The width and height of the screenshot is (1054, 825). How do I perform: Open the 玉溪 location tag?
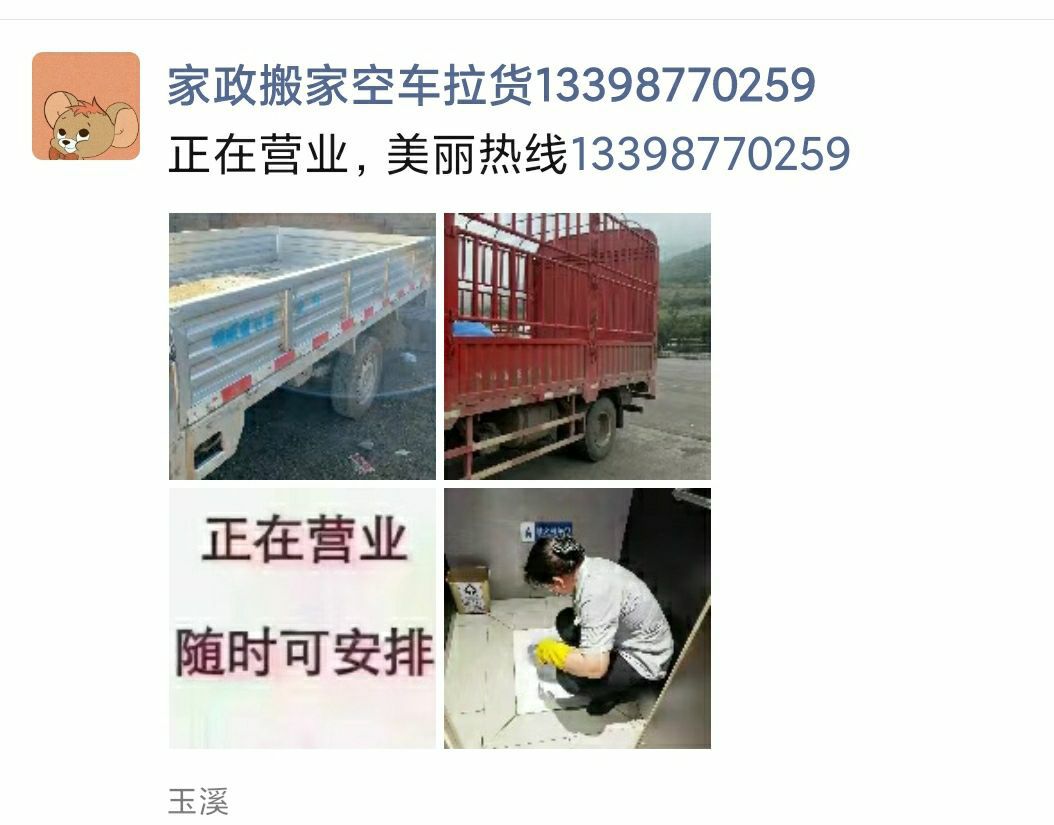click(x=198, y=801)
